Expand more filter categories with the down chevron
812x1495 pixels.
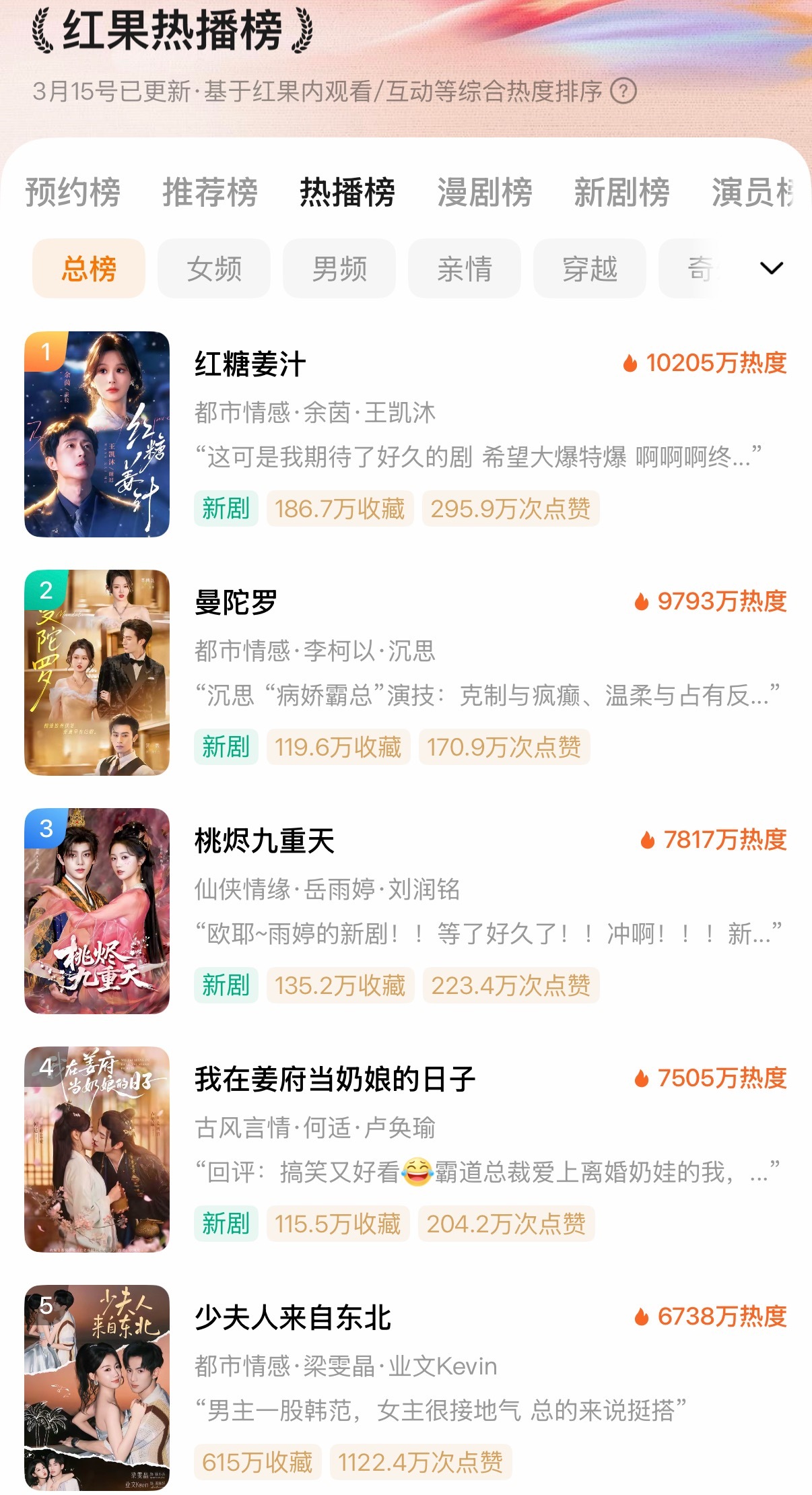[x=772, y=268]
